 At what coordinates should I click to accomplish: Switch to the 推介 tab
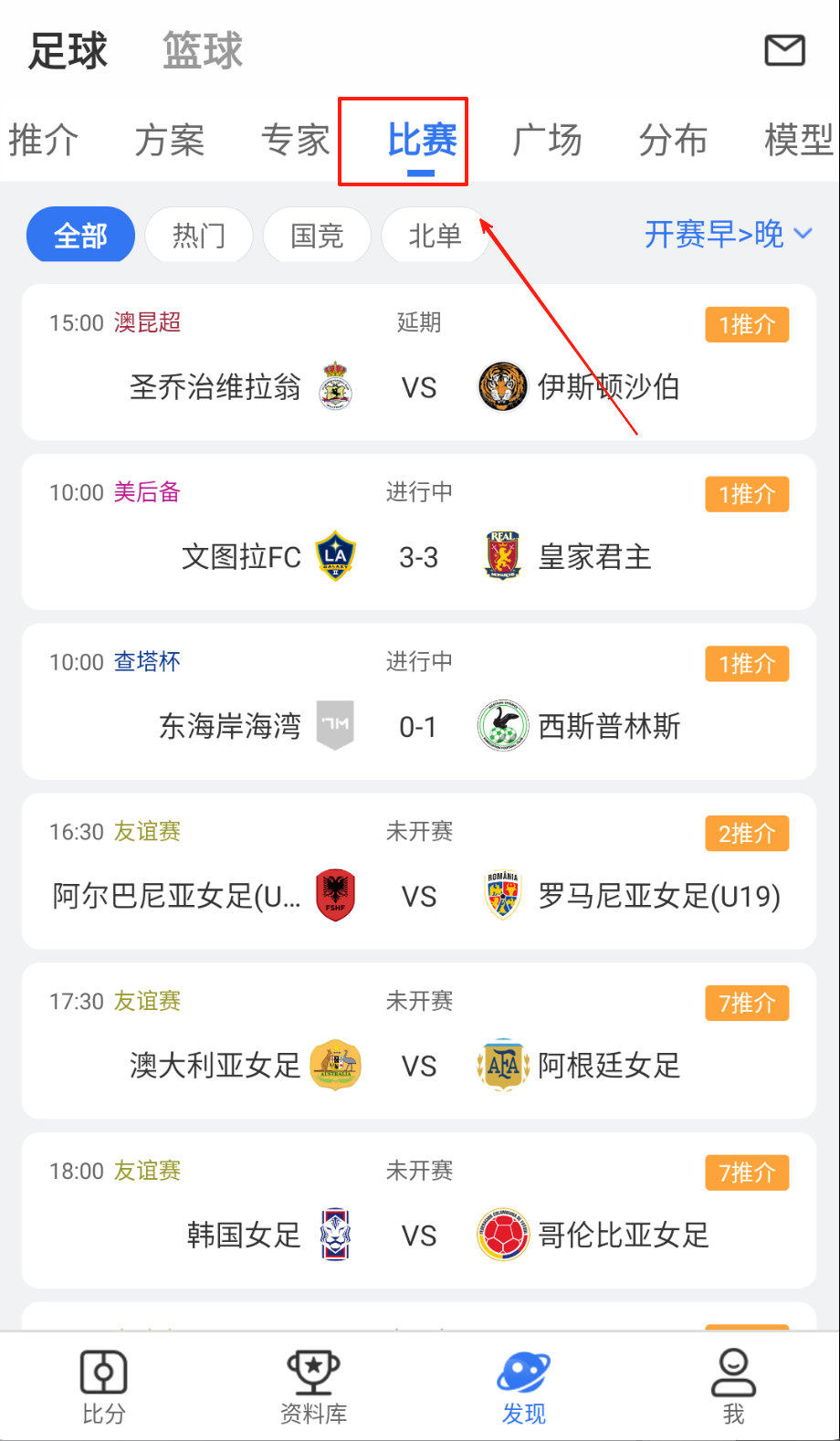click(x=43, y=141)
